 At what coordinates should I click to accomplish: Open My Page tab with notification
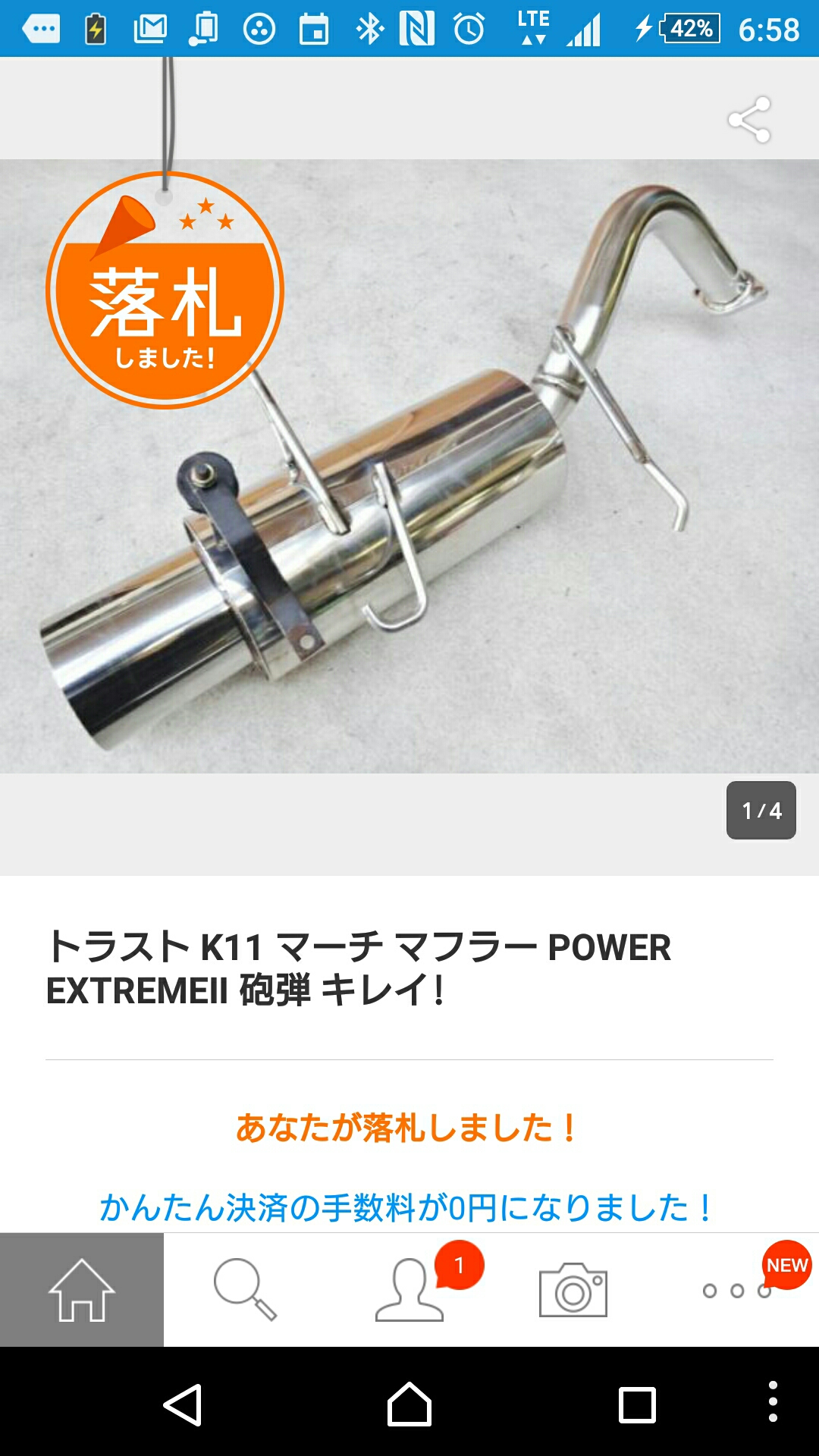(410, 1290)
